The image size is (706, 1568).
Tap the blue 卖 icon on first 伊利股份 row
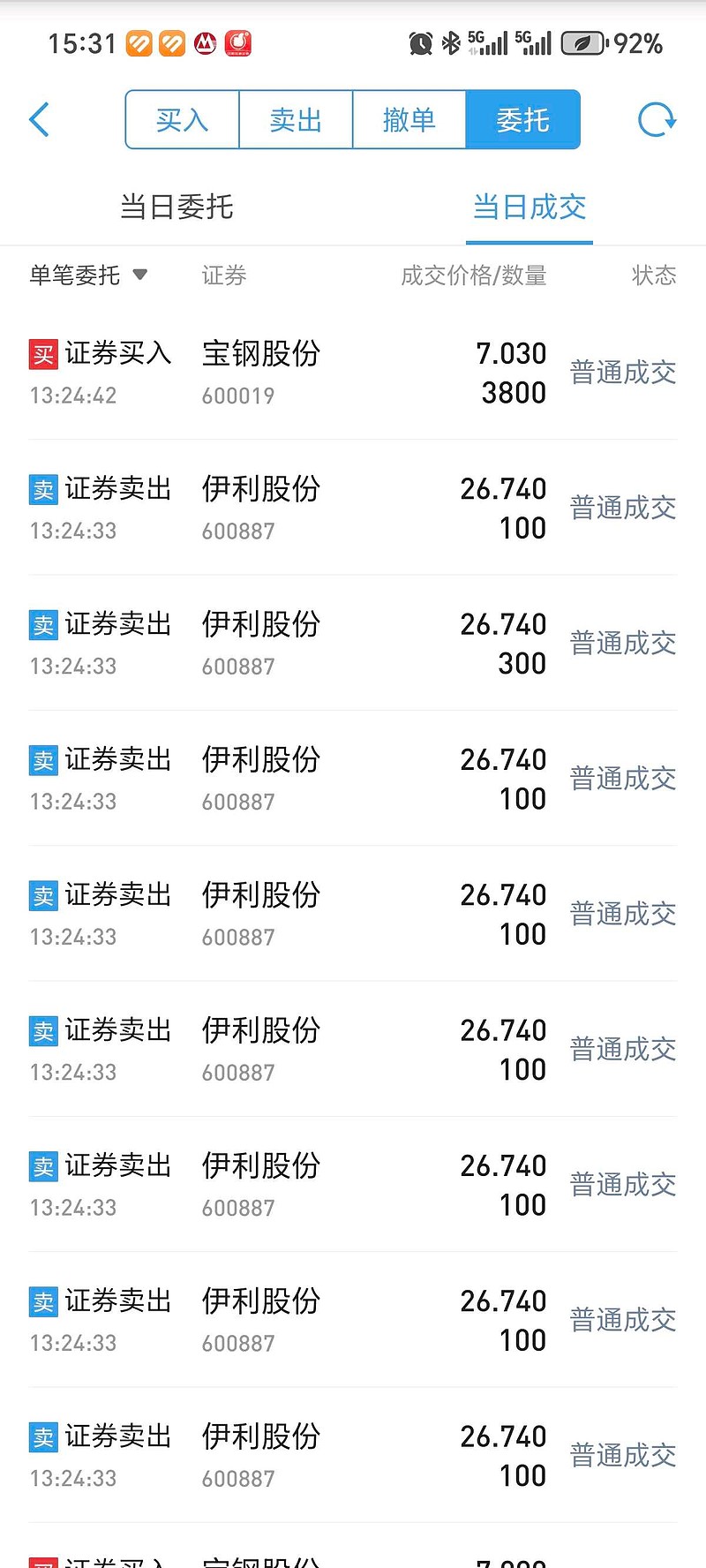(41, 488)
